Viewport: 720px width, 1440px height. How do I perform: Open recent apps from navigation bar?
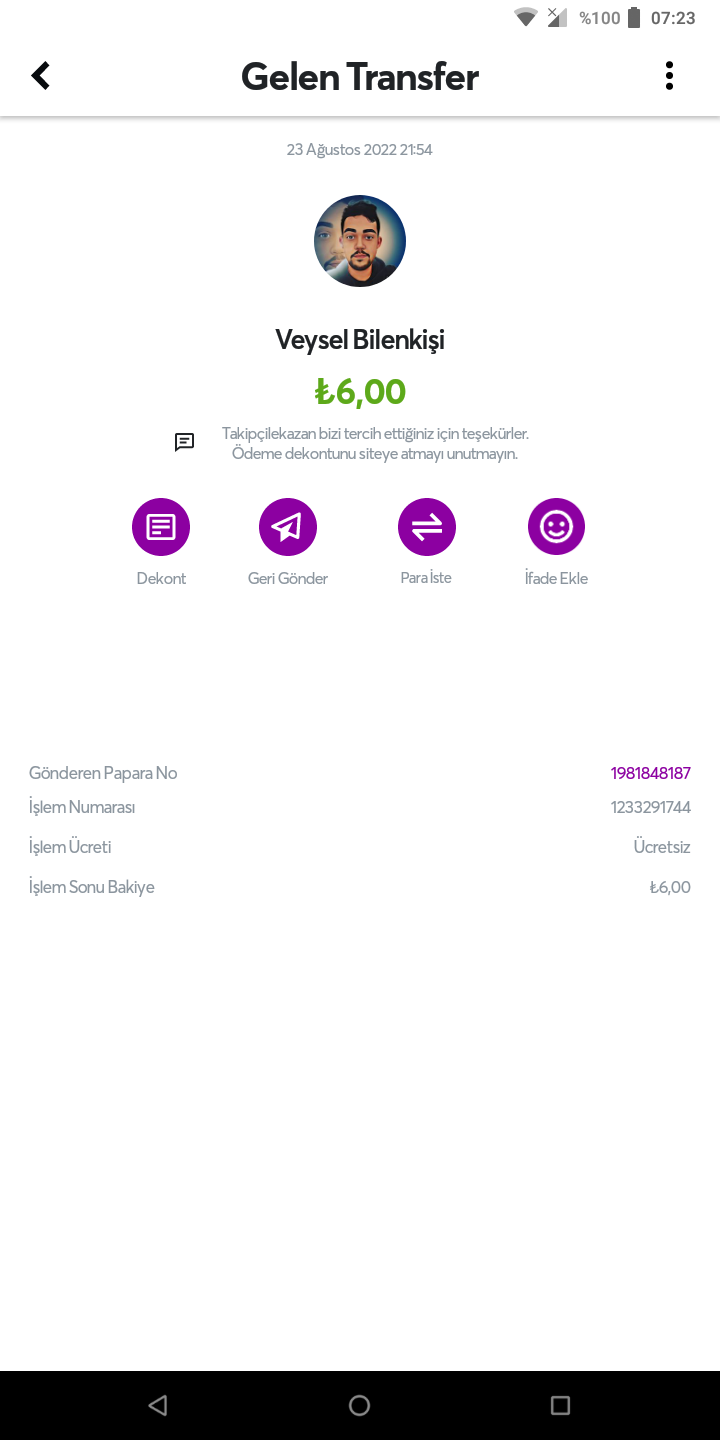[x=560, y=1405]
